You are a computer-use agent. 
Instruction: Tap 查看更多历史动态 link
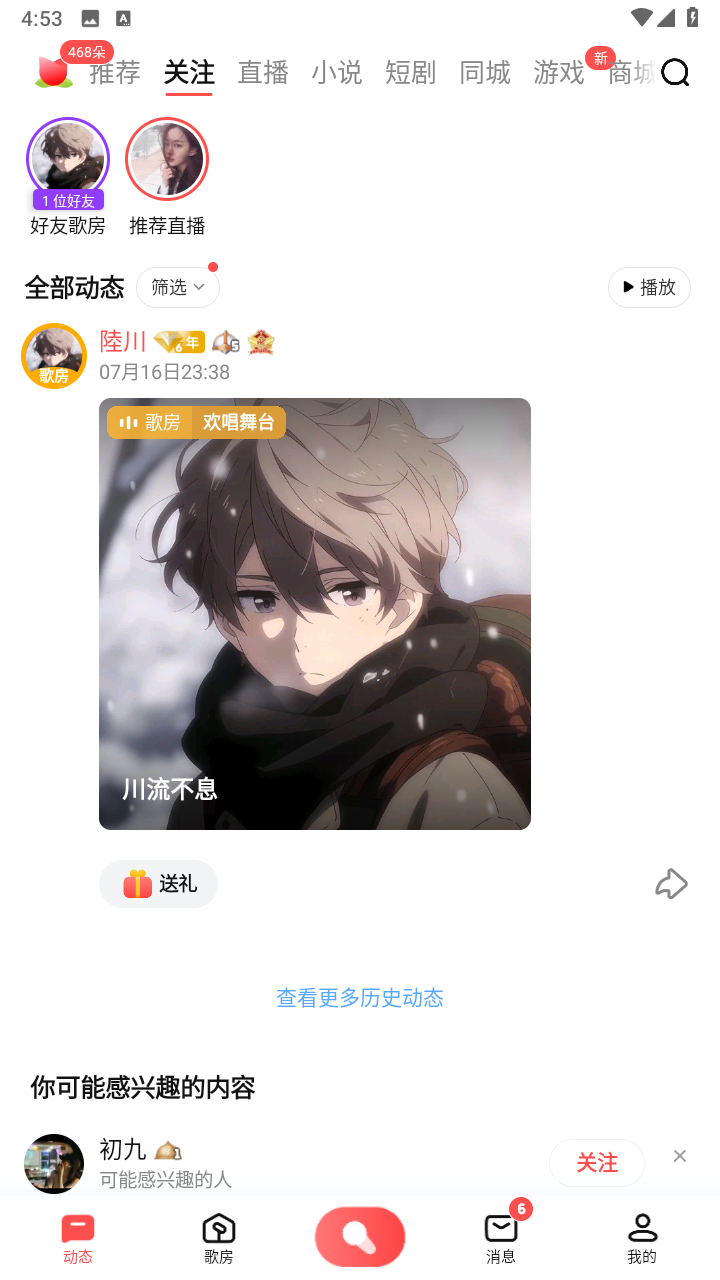[360, 998]
